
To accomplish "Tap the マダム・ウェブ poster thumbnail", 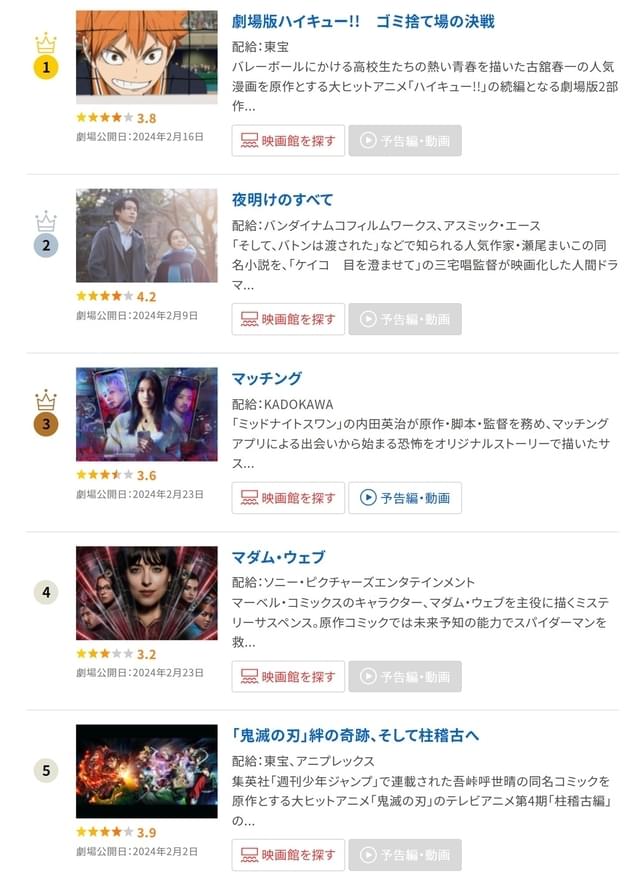I will pos(146,592).
